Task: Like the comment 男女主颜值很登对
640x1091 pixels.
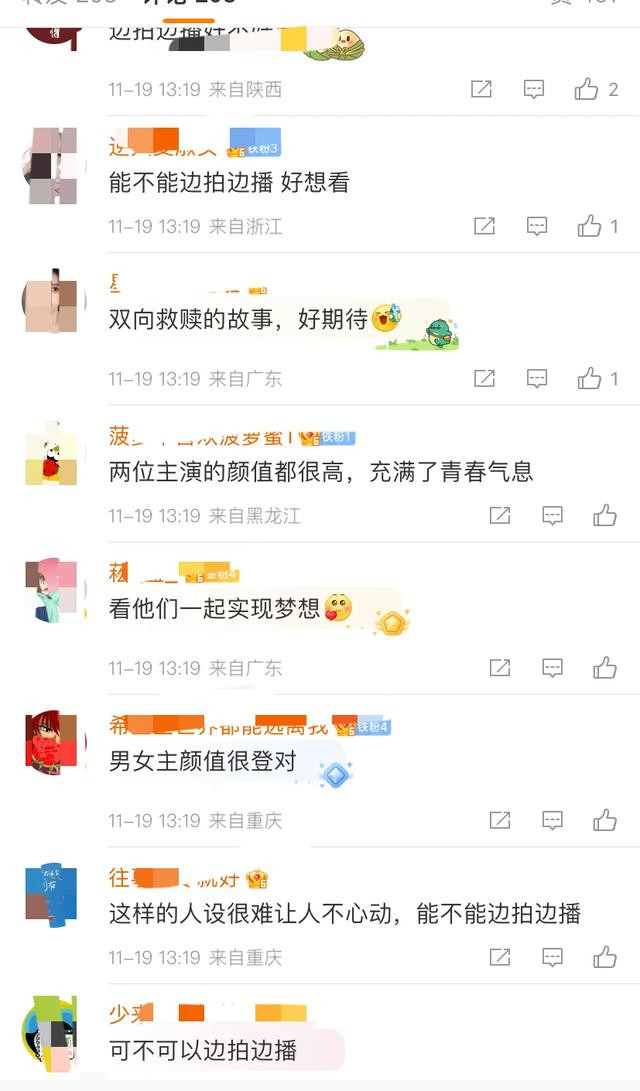Action: point(605,820)
